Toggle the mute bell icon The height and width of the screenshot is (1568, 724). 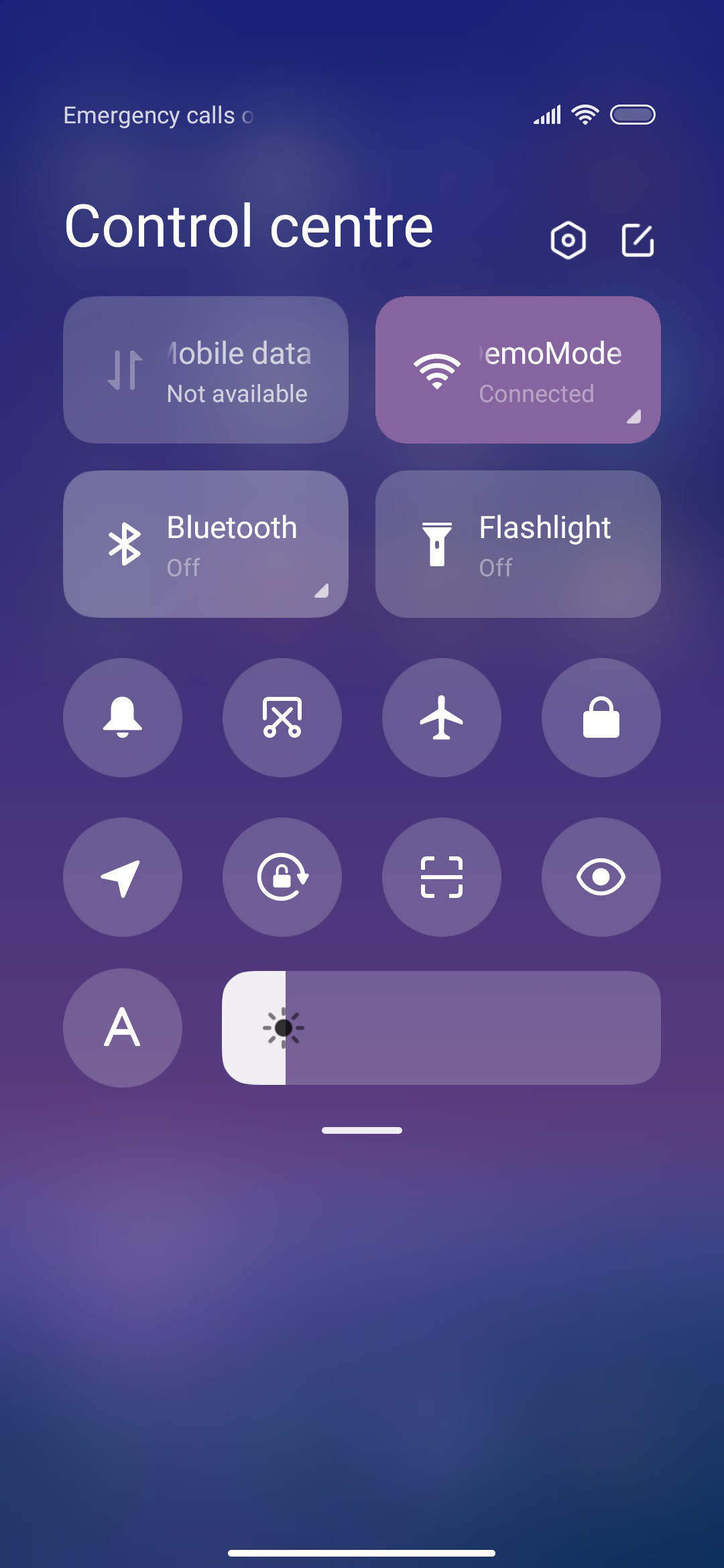coord(123,718)
